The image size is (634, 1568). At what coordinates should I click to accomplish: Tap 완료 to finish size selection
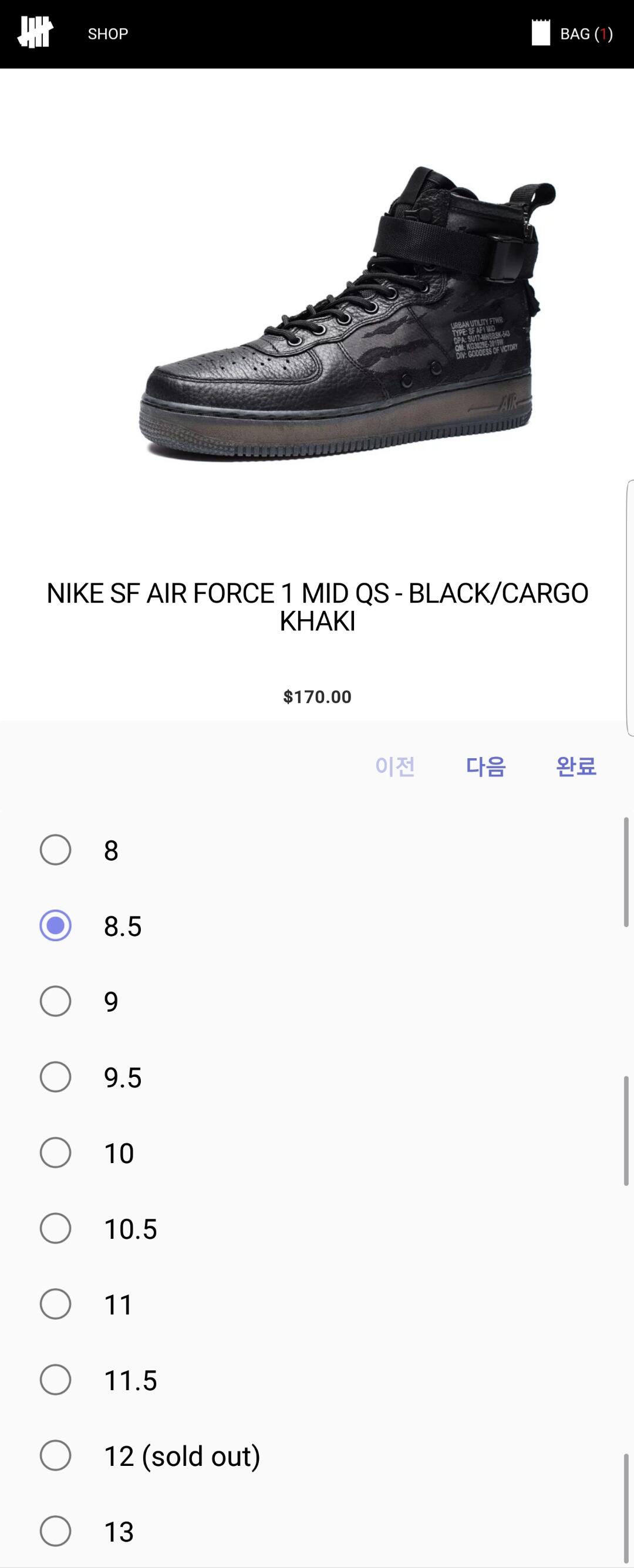[575, 766]
